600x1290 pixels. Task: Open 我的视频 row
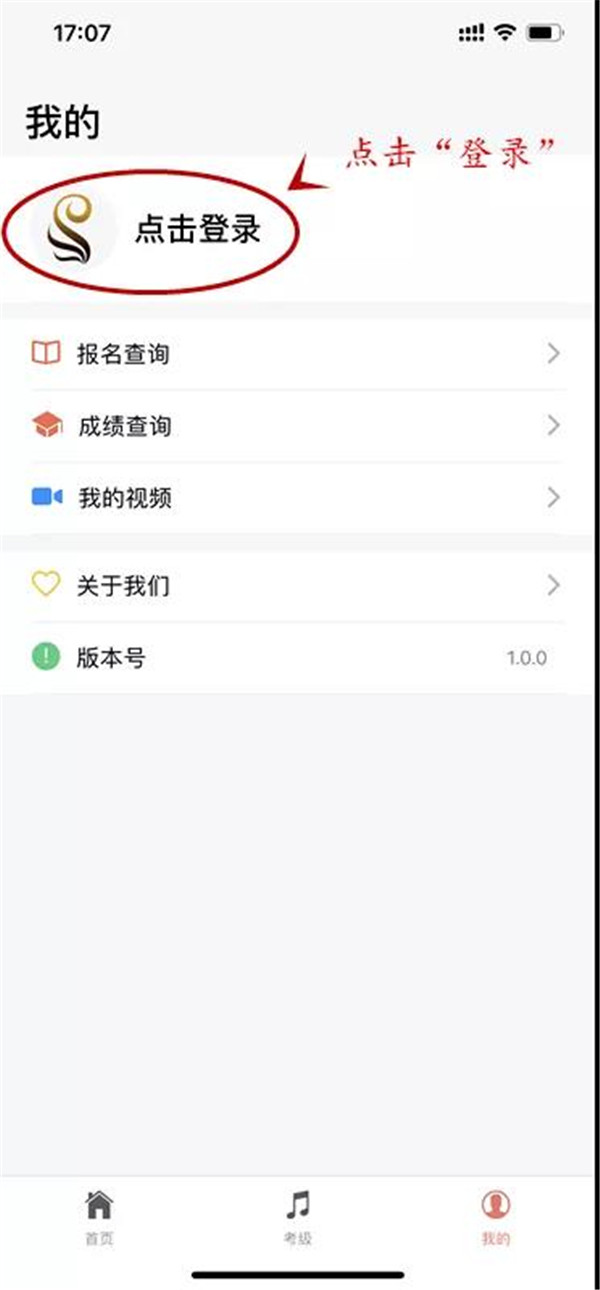(300, 497)
